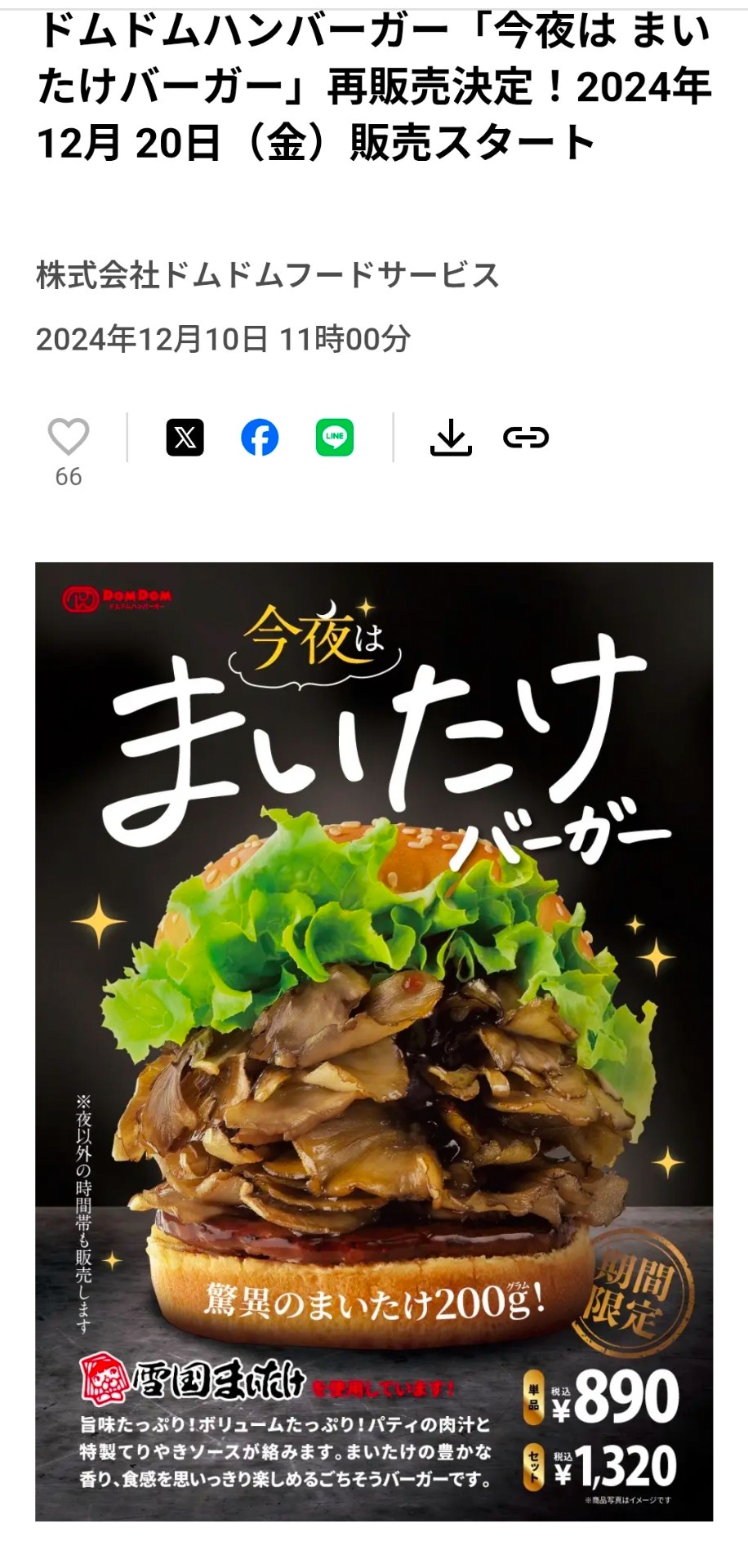Share the article on Facebook

tap(260, 438)
